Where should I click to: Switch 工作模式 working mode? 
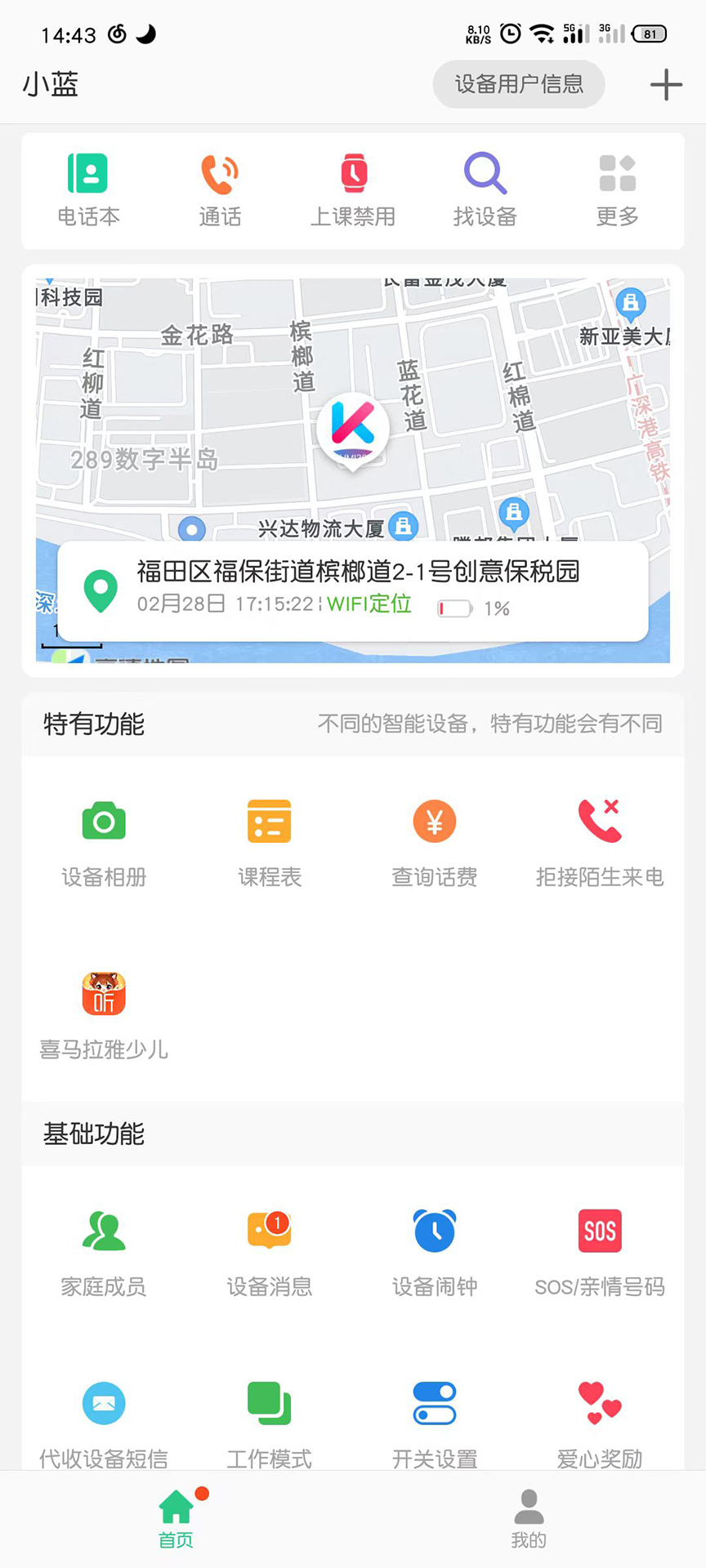tap(269, 1425)
